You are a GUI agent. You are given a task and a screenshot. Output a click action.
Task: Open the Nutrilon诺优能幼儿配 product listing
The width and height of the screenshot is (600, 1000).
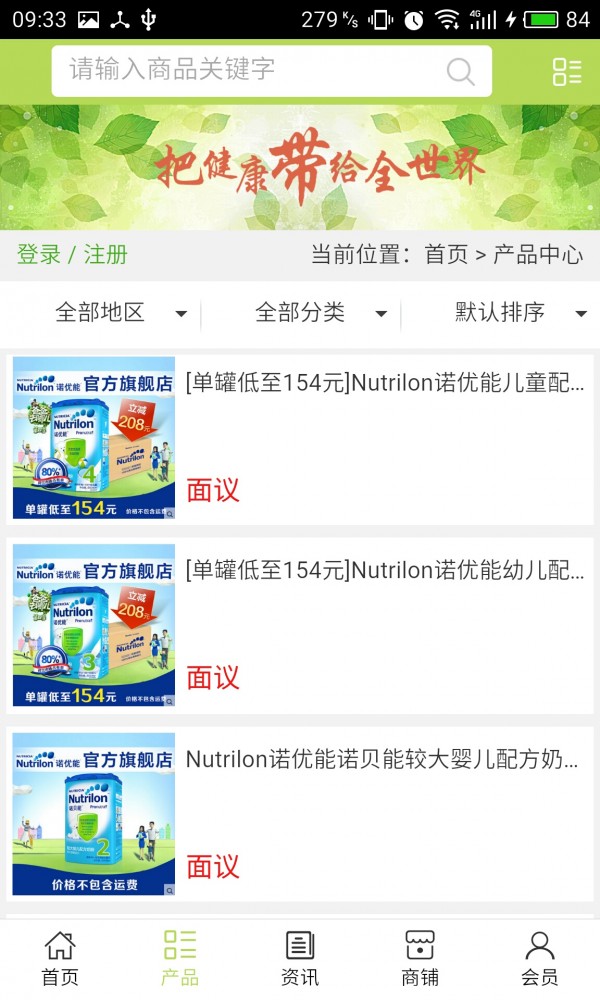pos(385,571)
